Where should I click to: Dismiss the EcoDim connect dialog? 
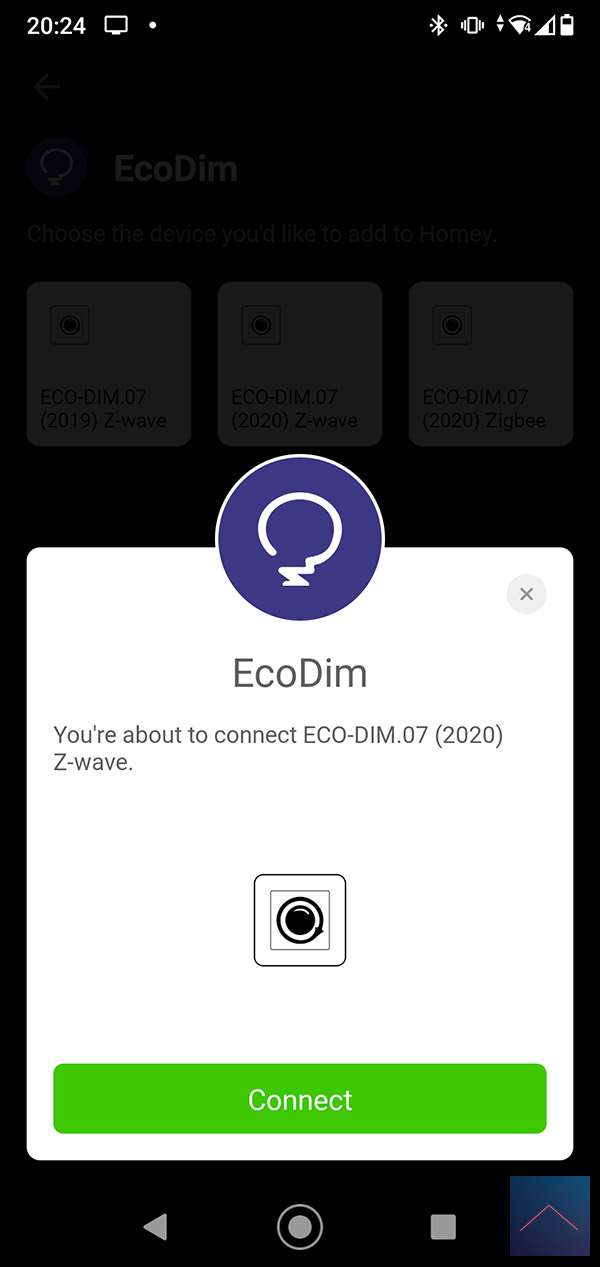pos(526,594)
